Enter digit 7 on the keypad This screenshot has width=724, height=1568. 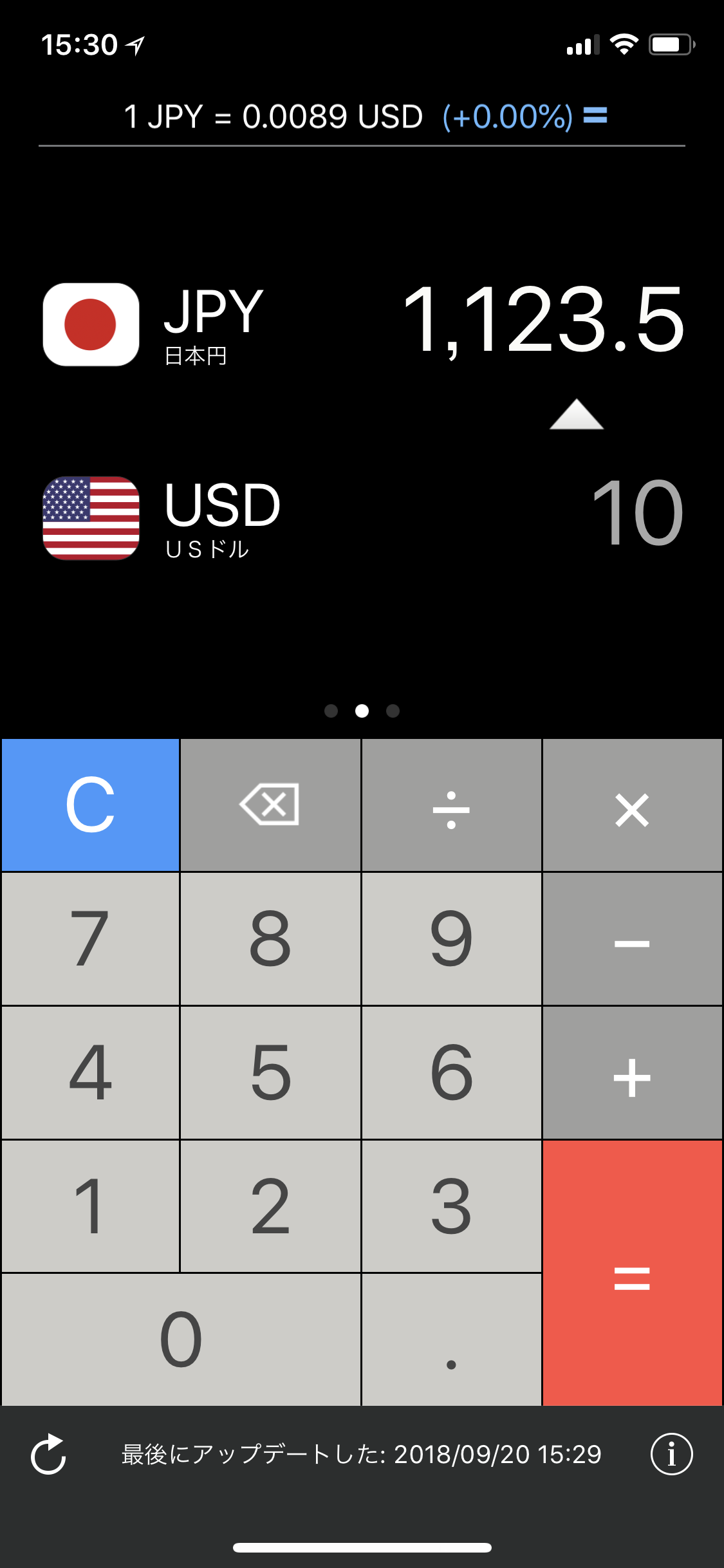click(x=90, y=938)
